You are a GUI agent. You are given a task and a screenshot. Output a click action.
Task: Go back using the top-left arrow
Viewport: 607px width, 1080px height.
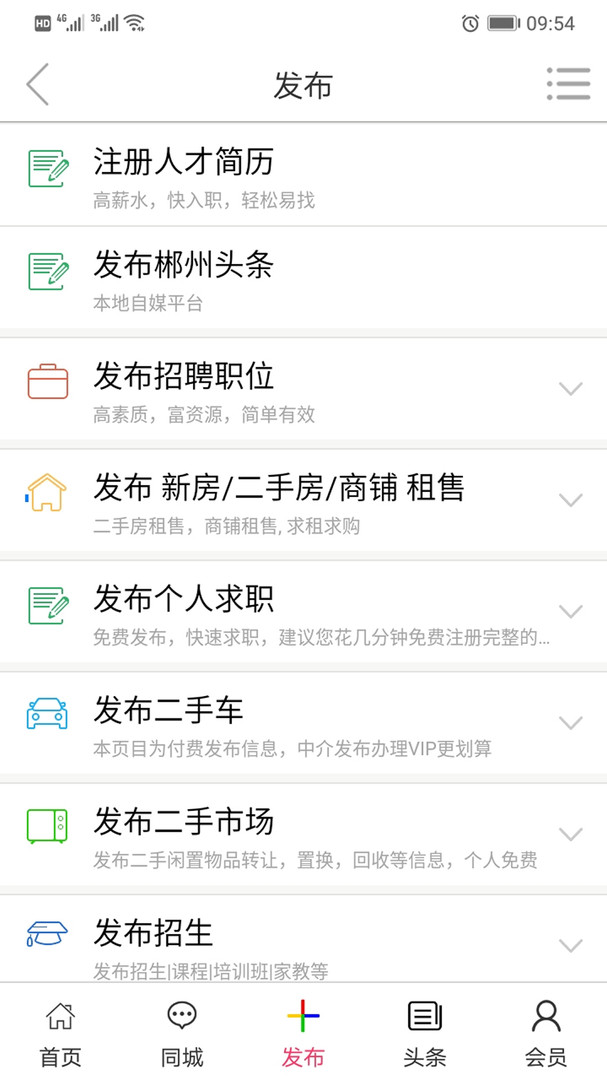(x=38, y=85)
